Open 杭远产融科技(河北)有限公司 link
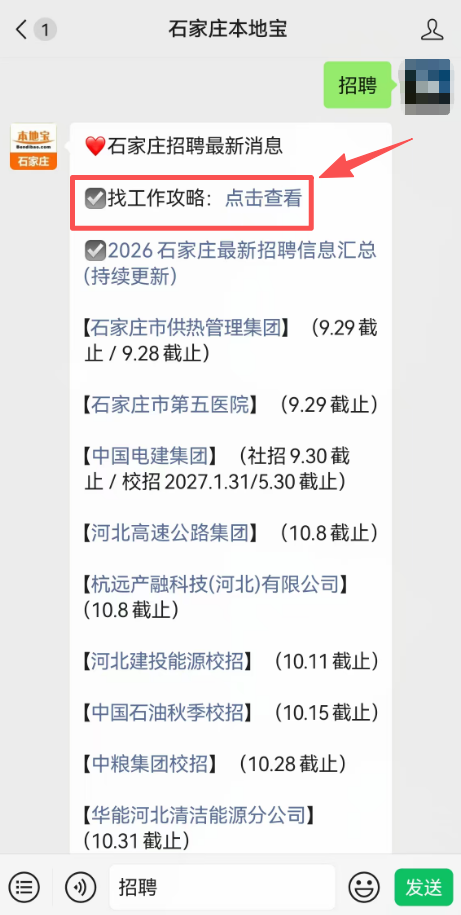 click(x=215, y=584)
